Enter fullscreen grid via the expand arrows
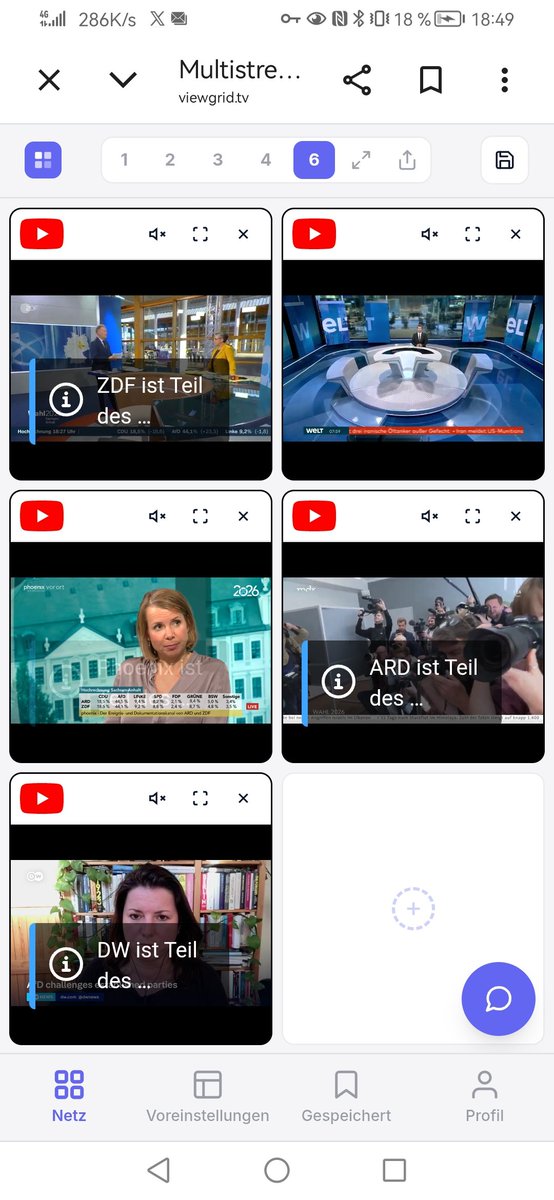The width and height of the screenshot is (554, 1200). (361, 160)
